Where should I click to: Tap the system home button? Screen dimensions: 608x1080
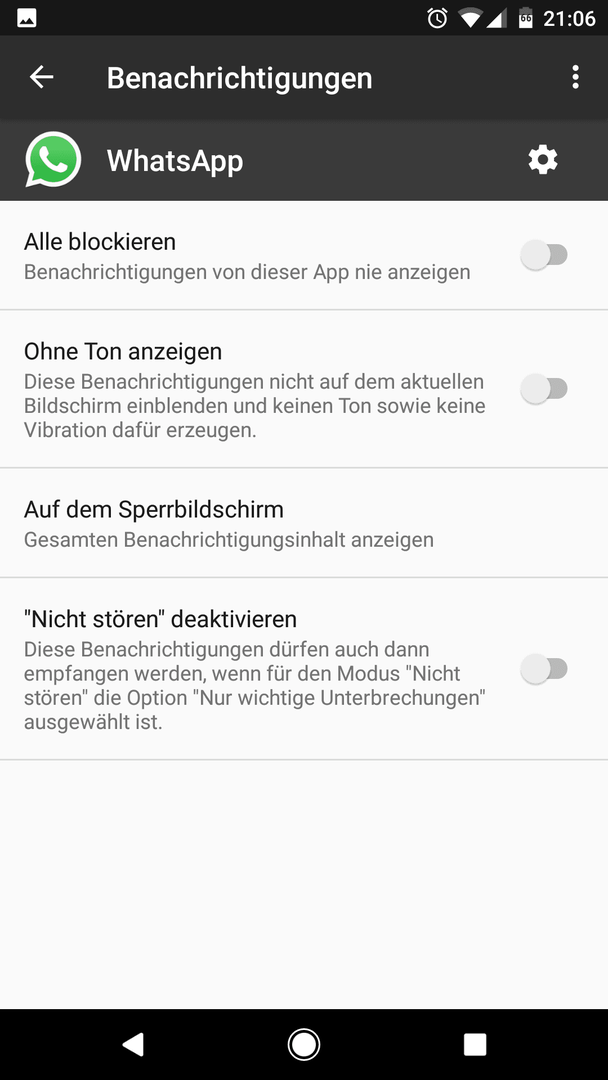coord(304,1044)
